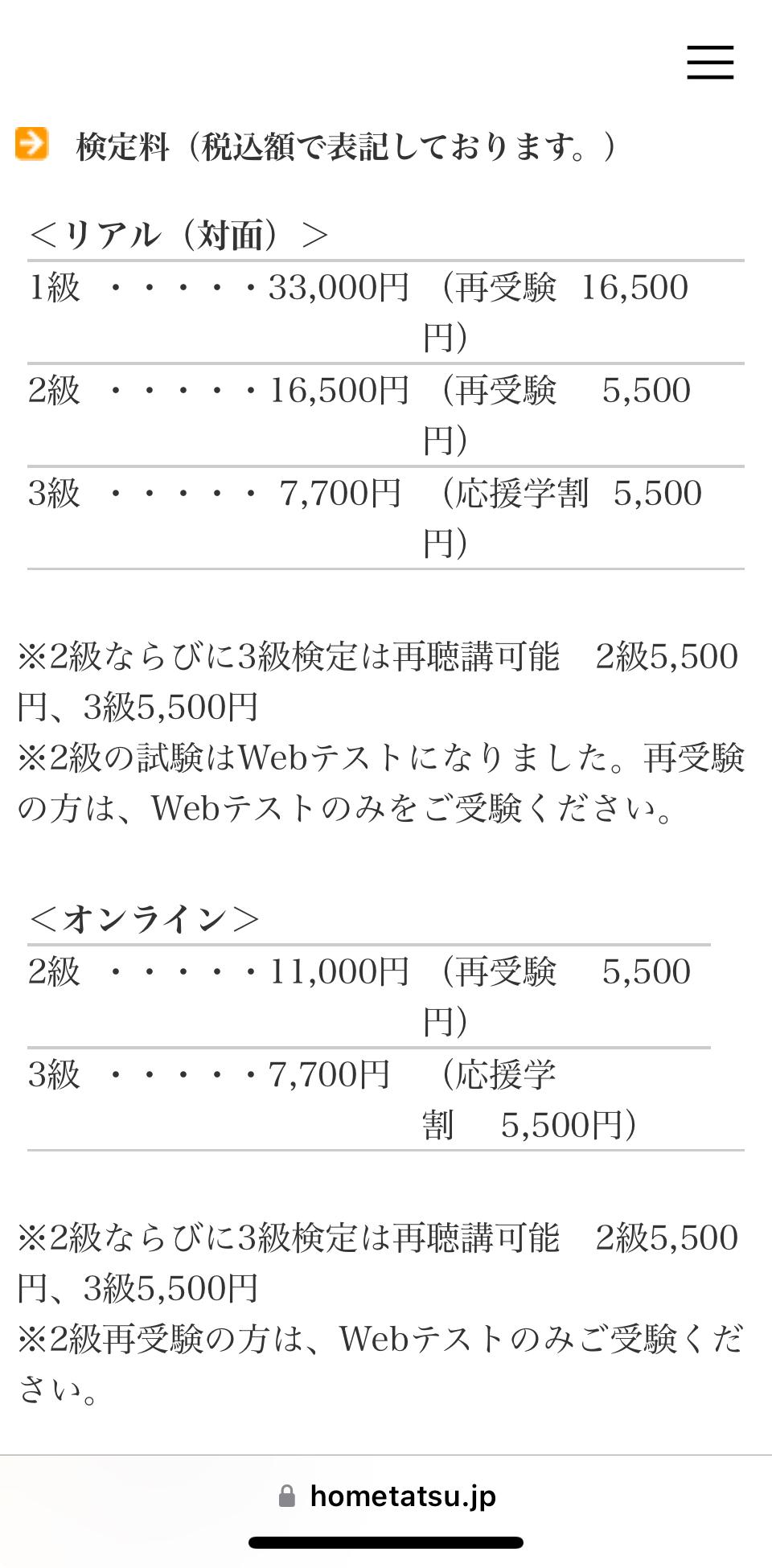Tap the hometatsu.jp address bar
Screen dimensions: 772x1568
pyautogui.click(x=387, y=1496)
